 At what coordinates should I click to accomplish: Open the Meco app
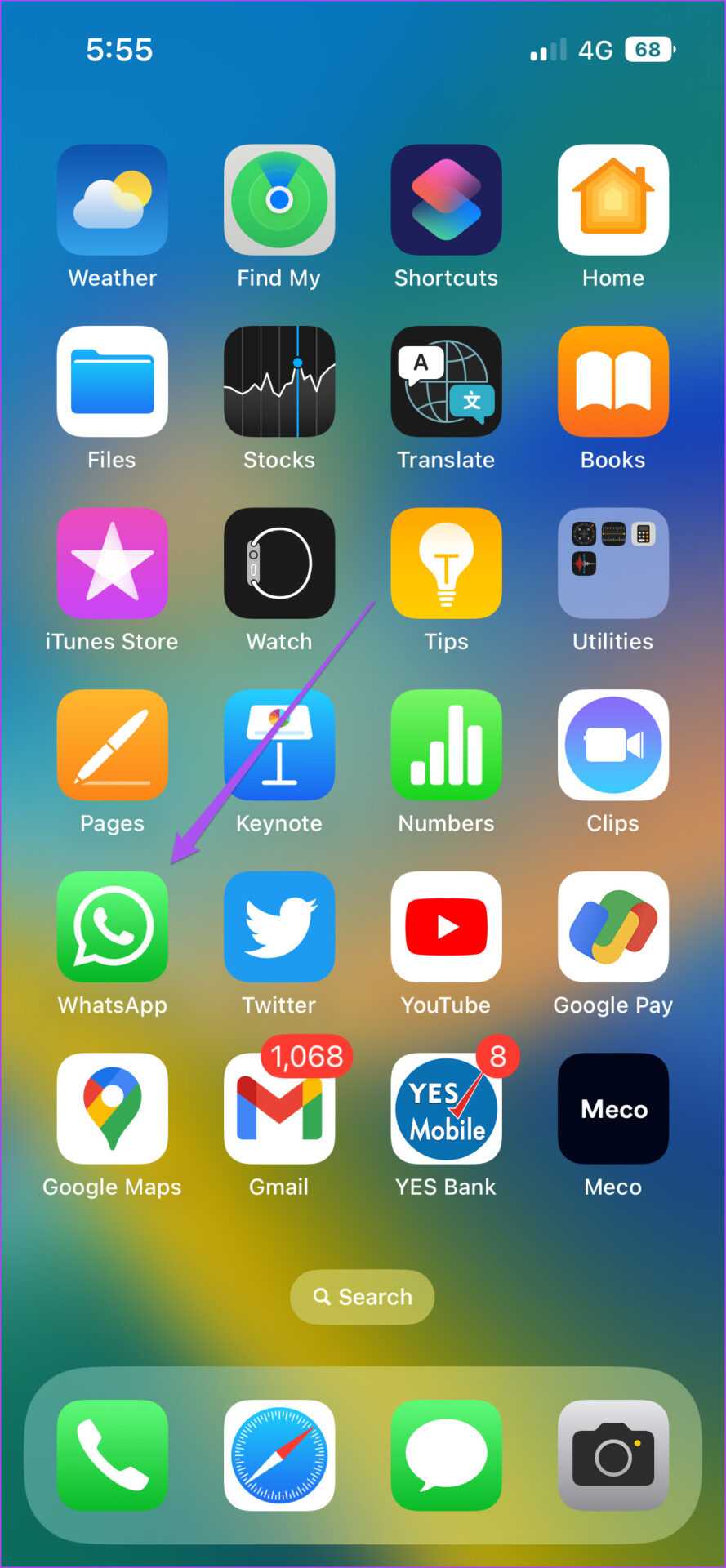click(x=612, y=1108)
